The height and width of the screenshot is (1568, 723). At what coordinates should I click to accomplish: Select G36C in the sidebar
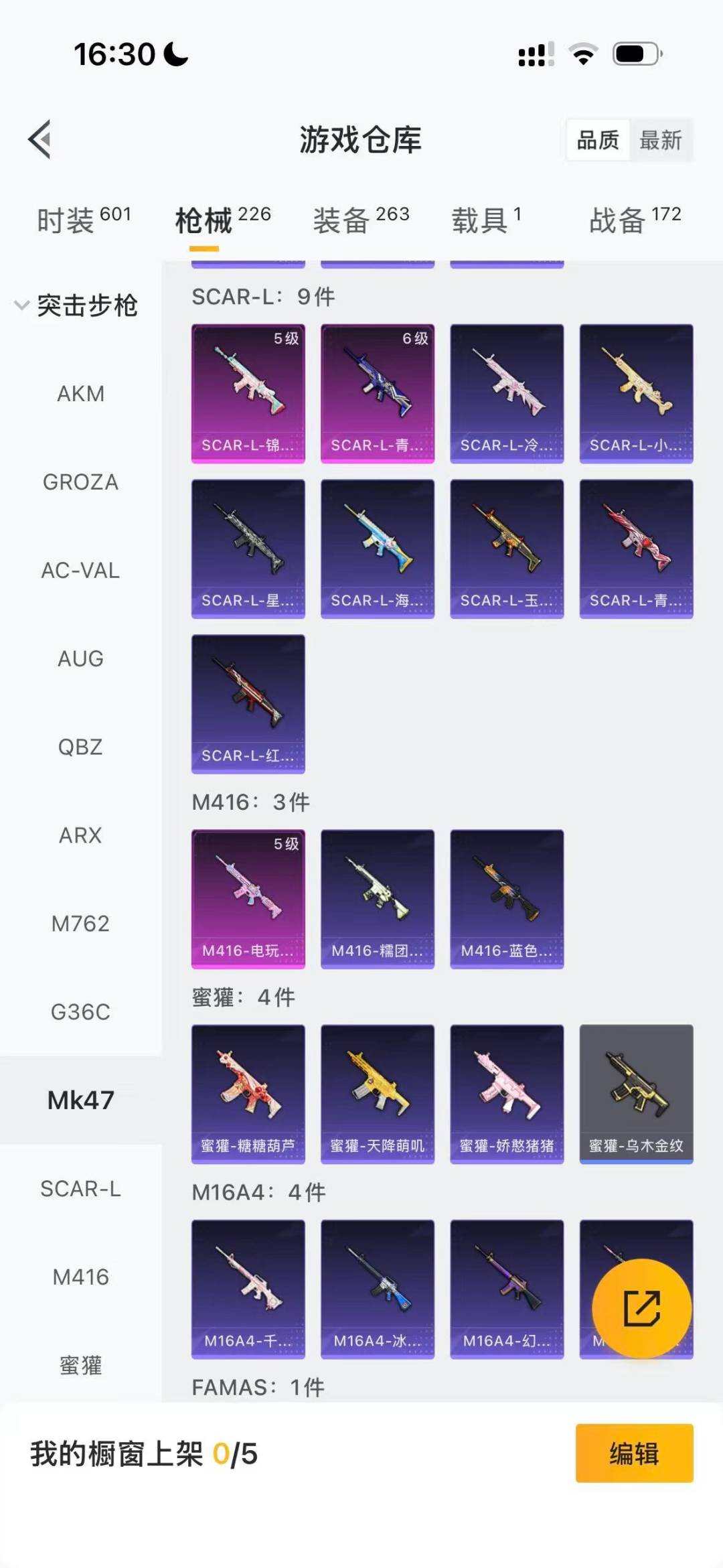click(80, 1012)
